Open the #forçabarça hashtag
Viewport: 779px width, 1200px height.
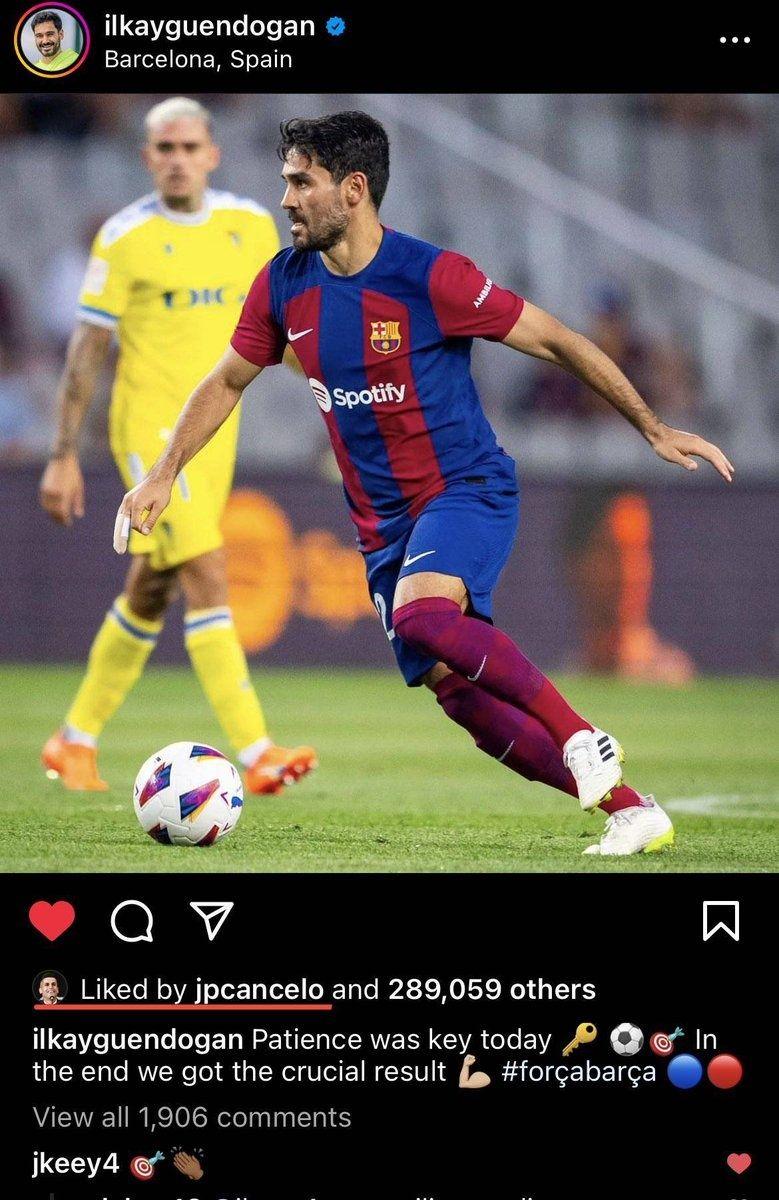tap(579, 1071)
